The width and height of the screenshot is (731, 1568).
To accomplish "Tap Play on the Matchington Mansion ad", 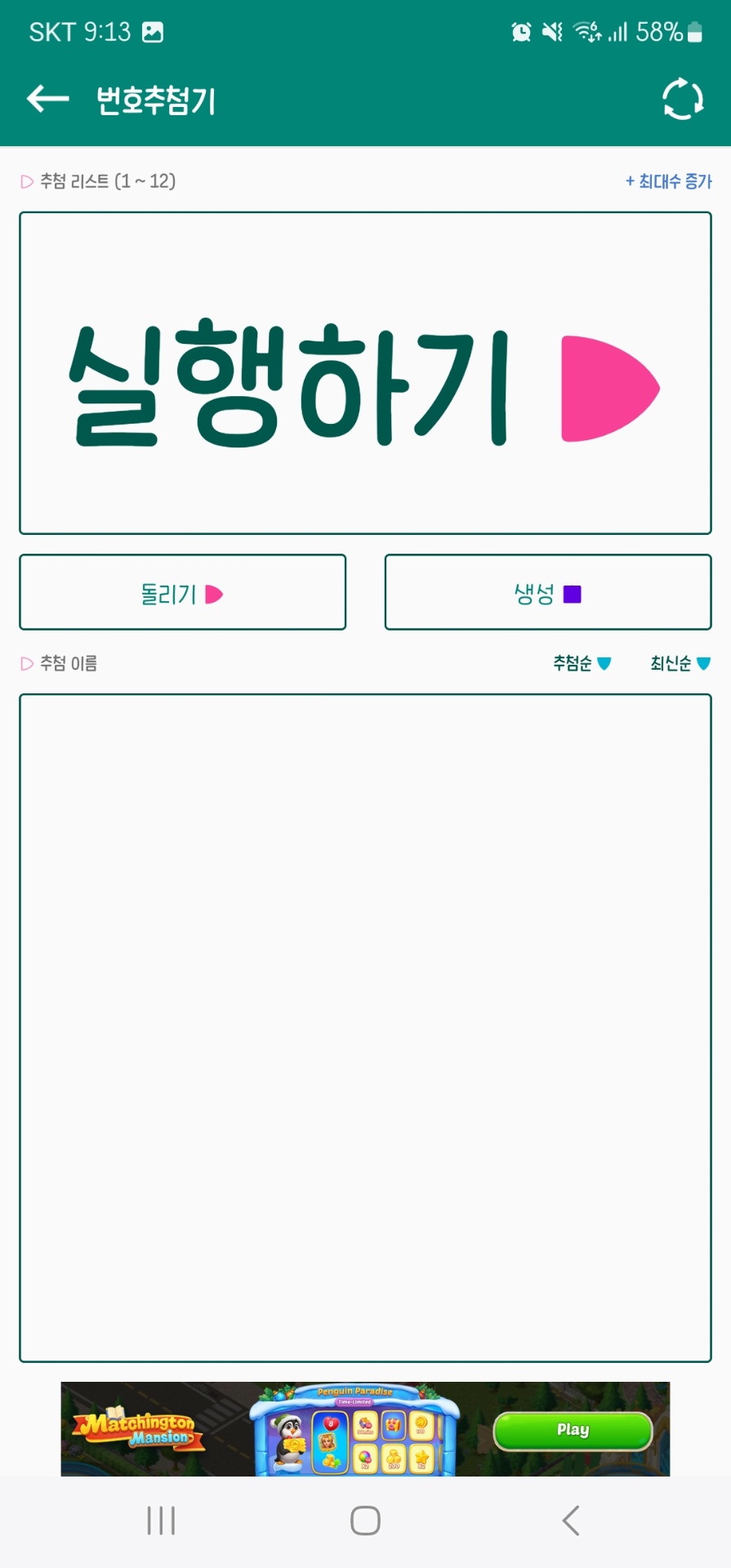I will tap(573, 1429).
